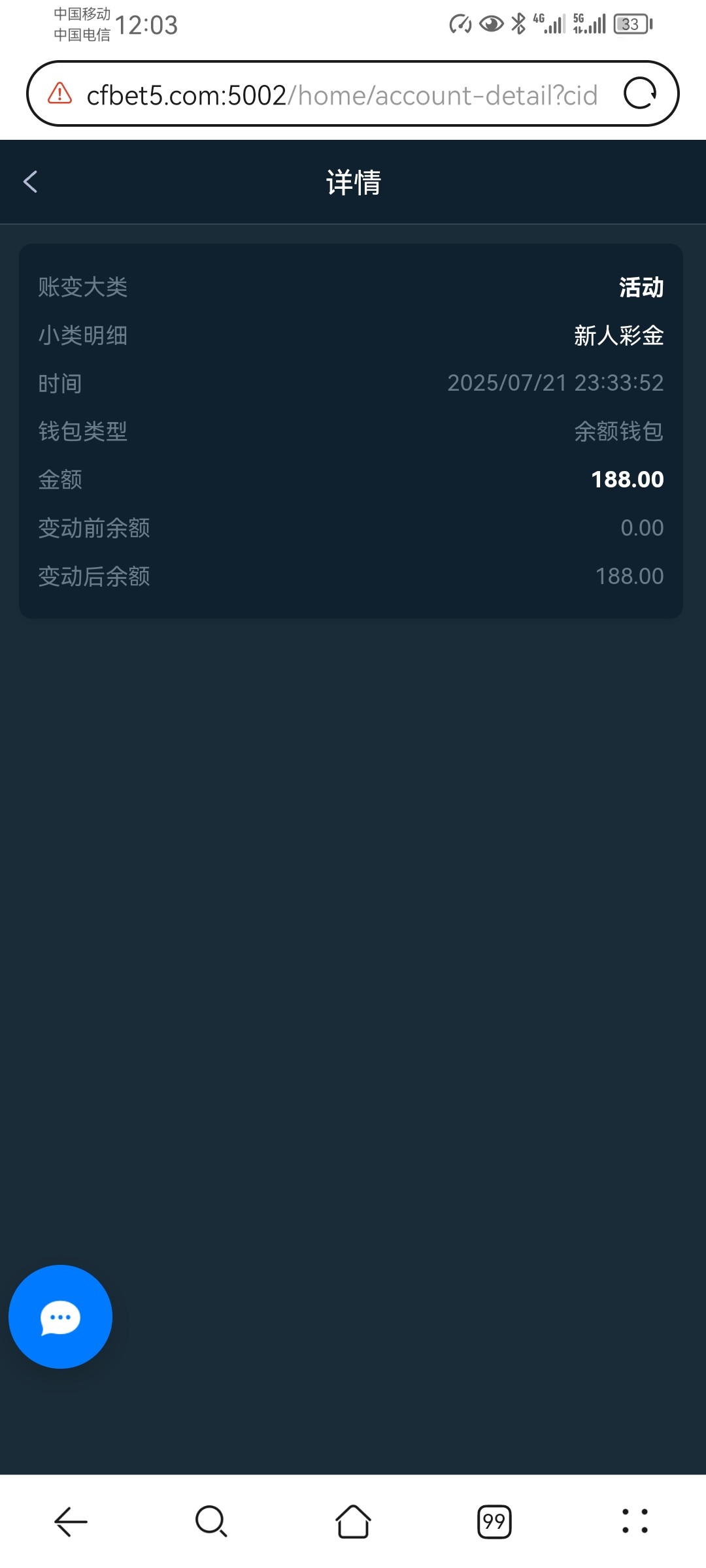Tap the 详情 page title
The width and height of the screenshot is (706, 1568).
click(x=352, y=182)
